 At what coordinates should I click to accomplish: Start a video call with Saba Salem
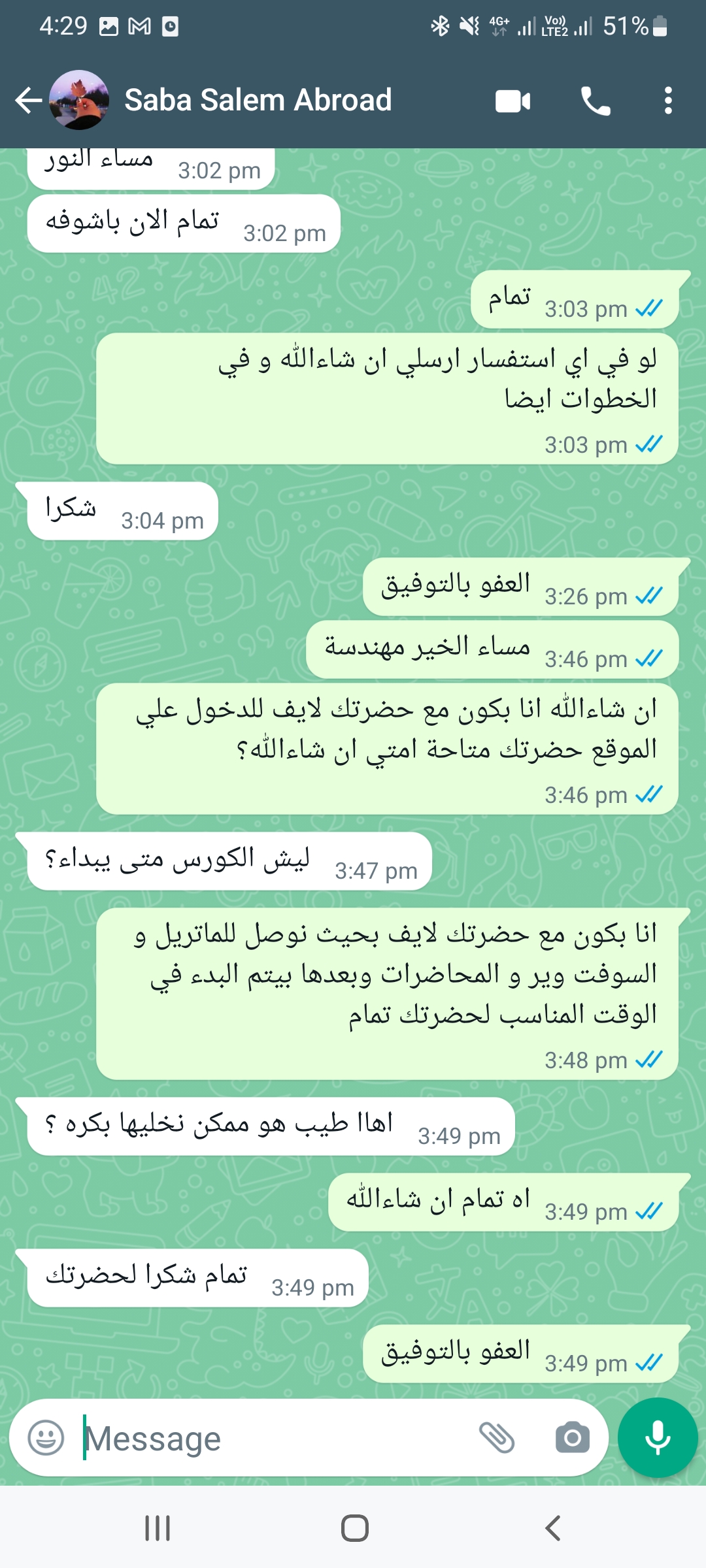coord(513,101)
